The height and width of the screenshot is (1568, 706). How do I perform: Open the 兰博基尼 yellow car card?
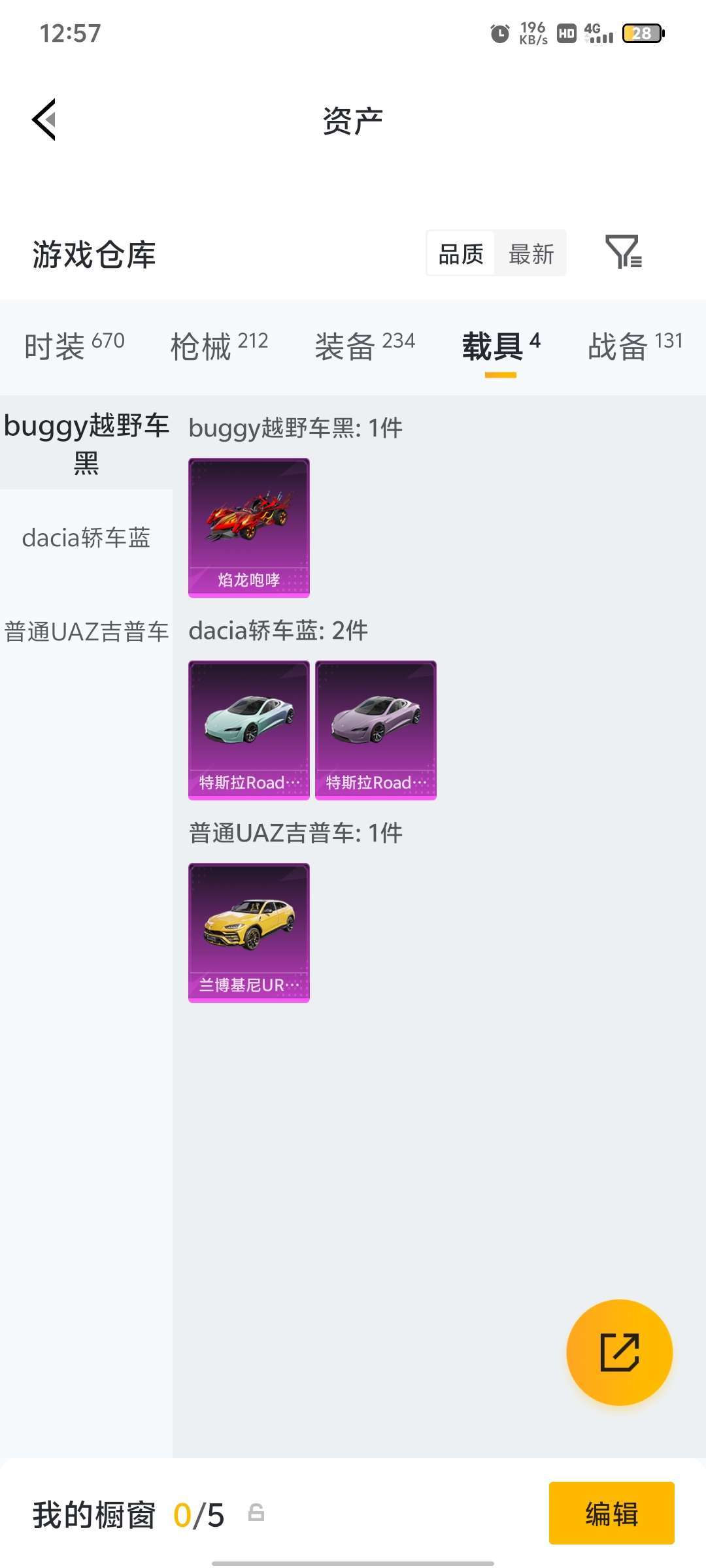(x=249, y=932)
